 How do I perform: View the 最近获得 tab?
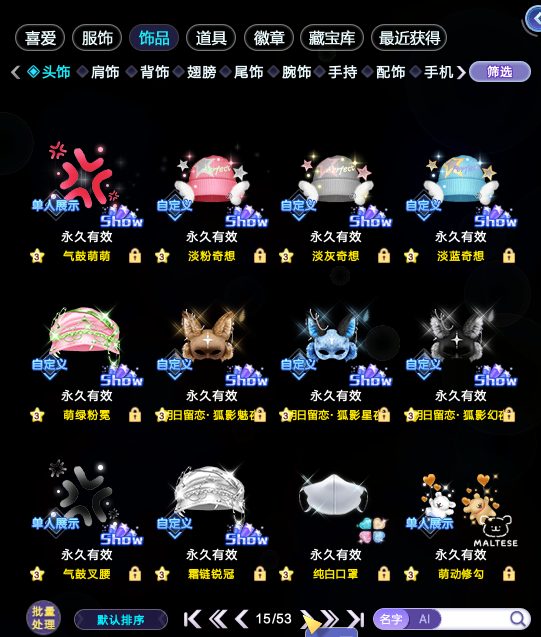tap(409, 38)
